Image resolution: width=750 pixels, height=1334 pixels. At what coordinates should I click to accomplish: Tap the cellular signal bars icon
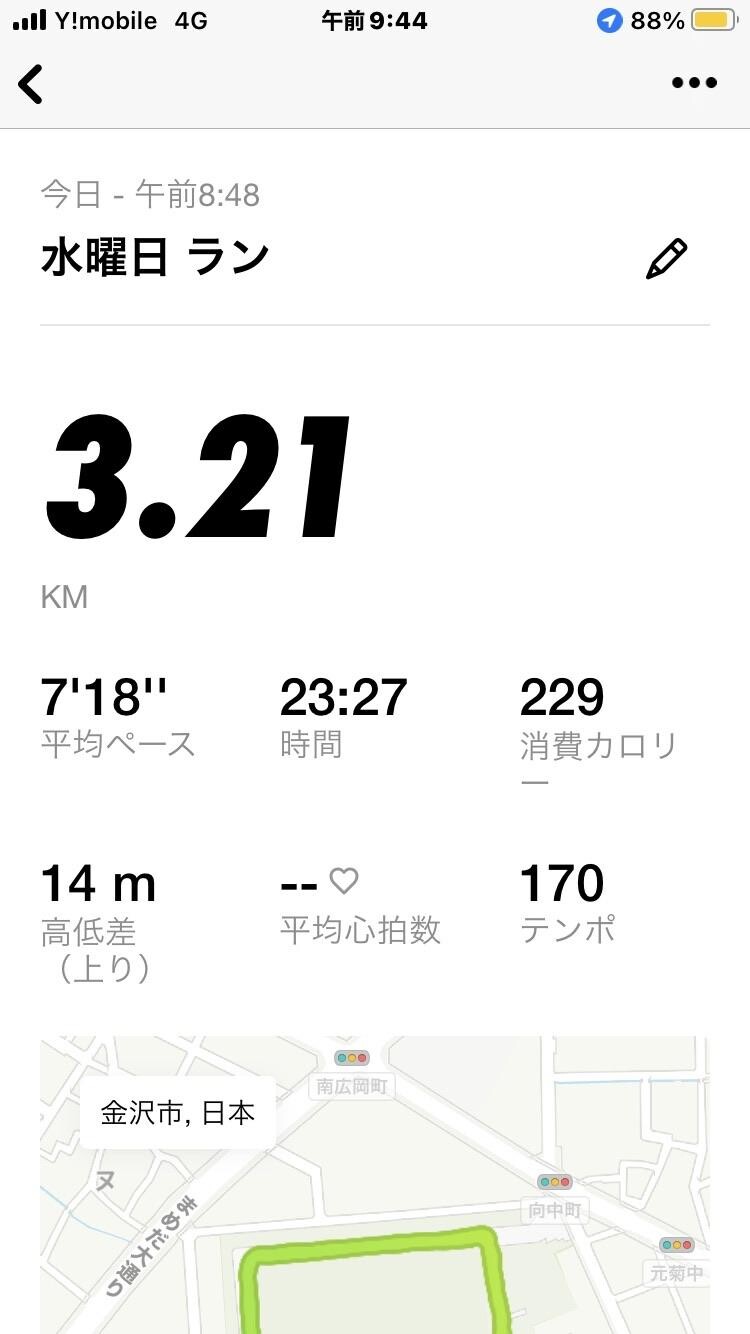pos(29,19)
